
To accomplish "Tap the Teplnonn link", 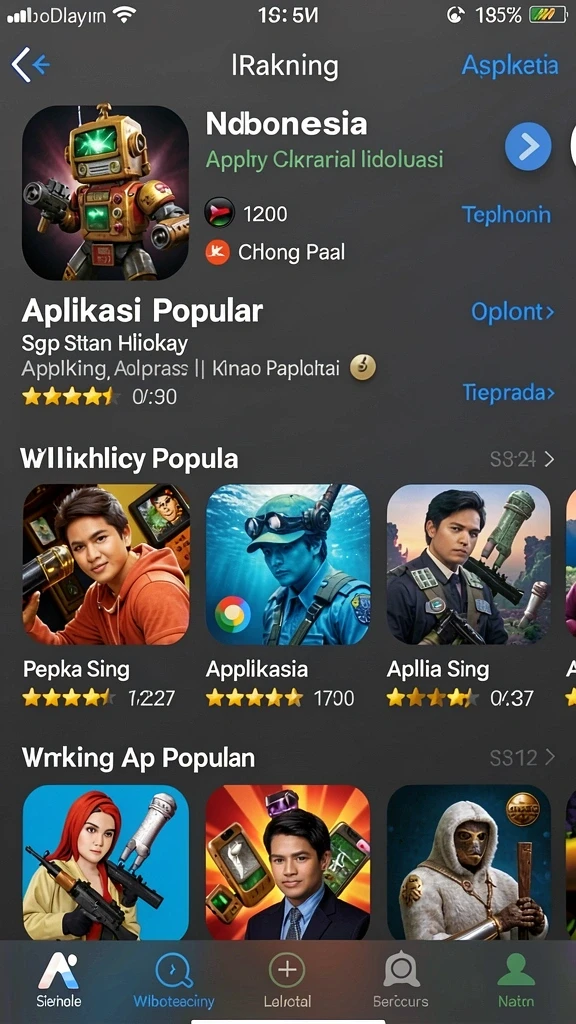I will point(506,215).
